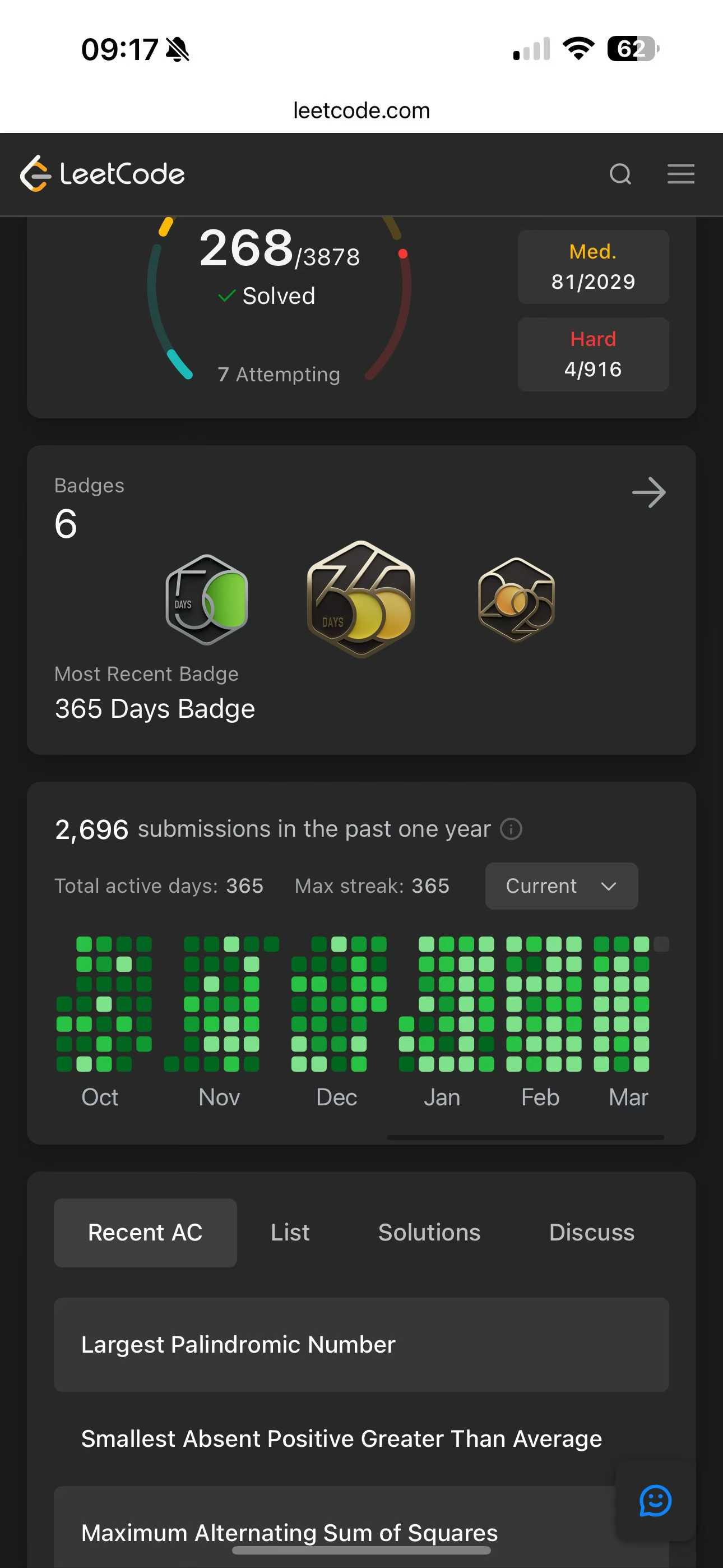The width and height of the screenshot is (723, 1568).
Task: Open the search icon in the header
Action: (619, 174)
